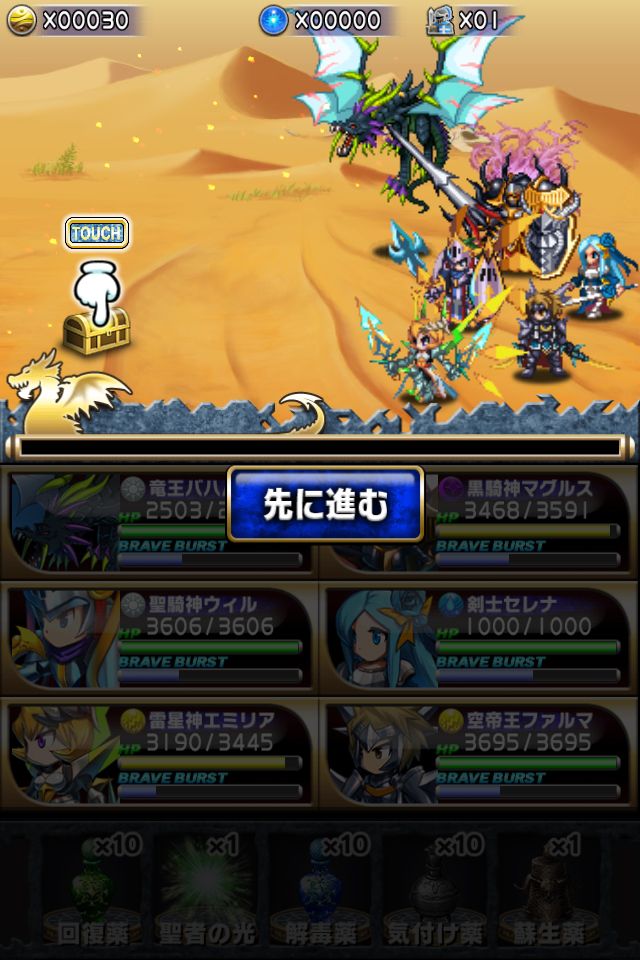Select the 剣士セレナ unit card
This screenshot has height=960, width=640.
click(478, 637)
